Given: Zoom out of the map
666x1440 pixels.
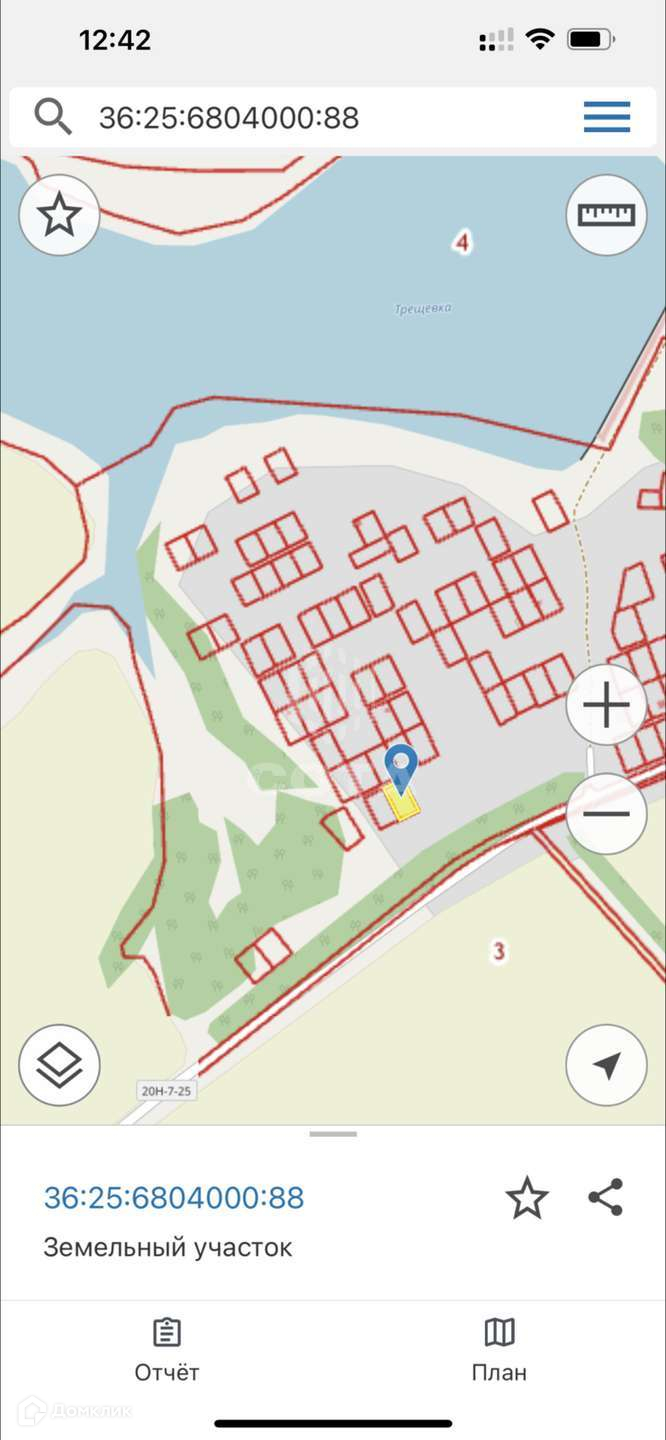Looking at the screenshot, I should (x=606, y=814).
